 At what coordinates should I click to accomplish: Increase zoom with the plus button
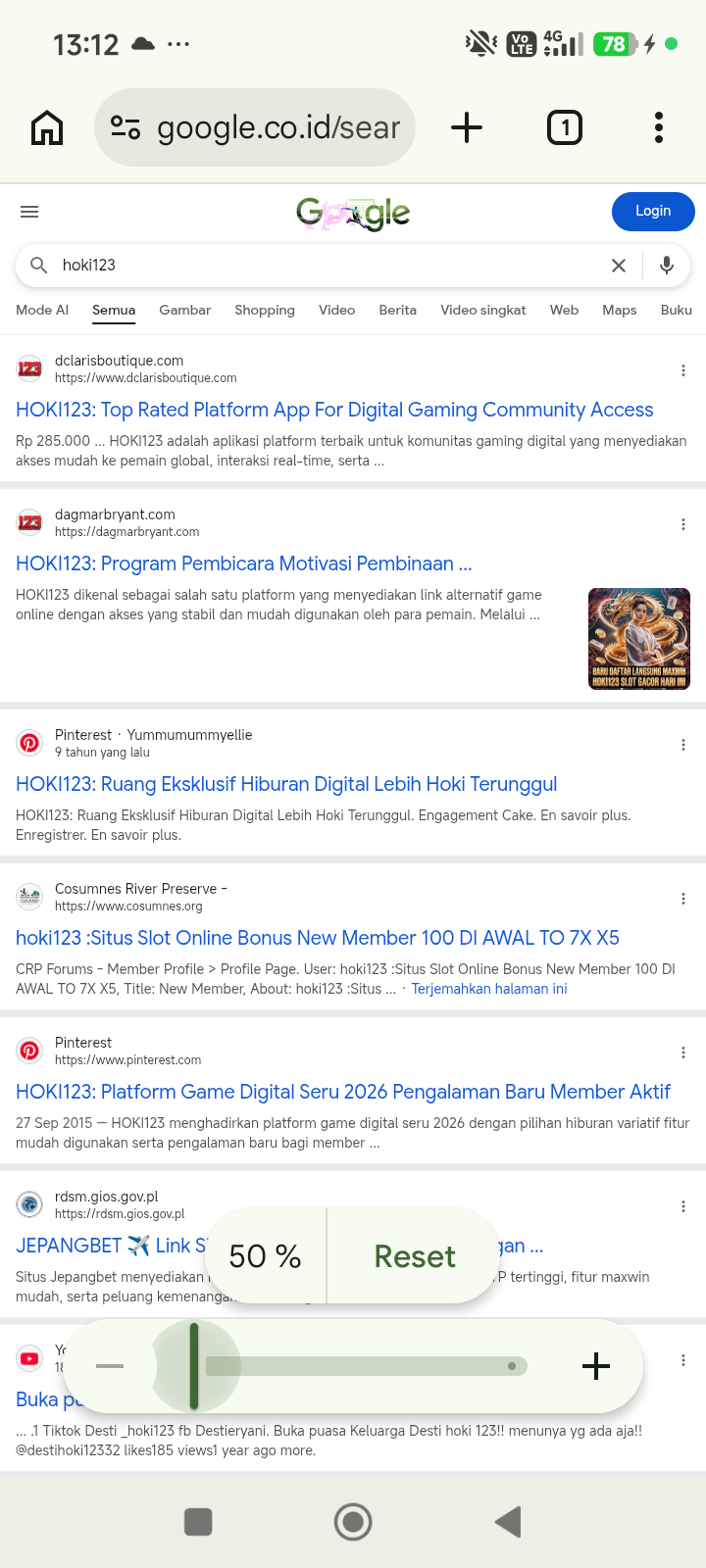[x=596, y=1366]
